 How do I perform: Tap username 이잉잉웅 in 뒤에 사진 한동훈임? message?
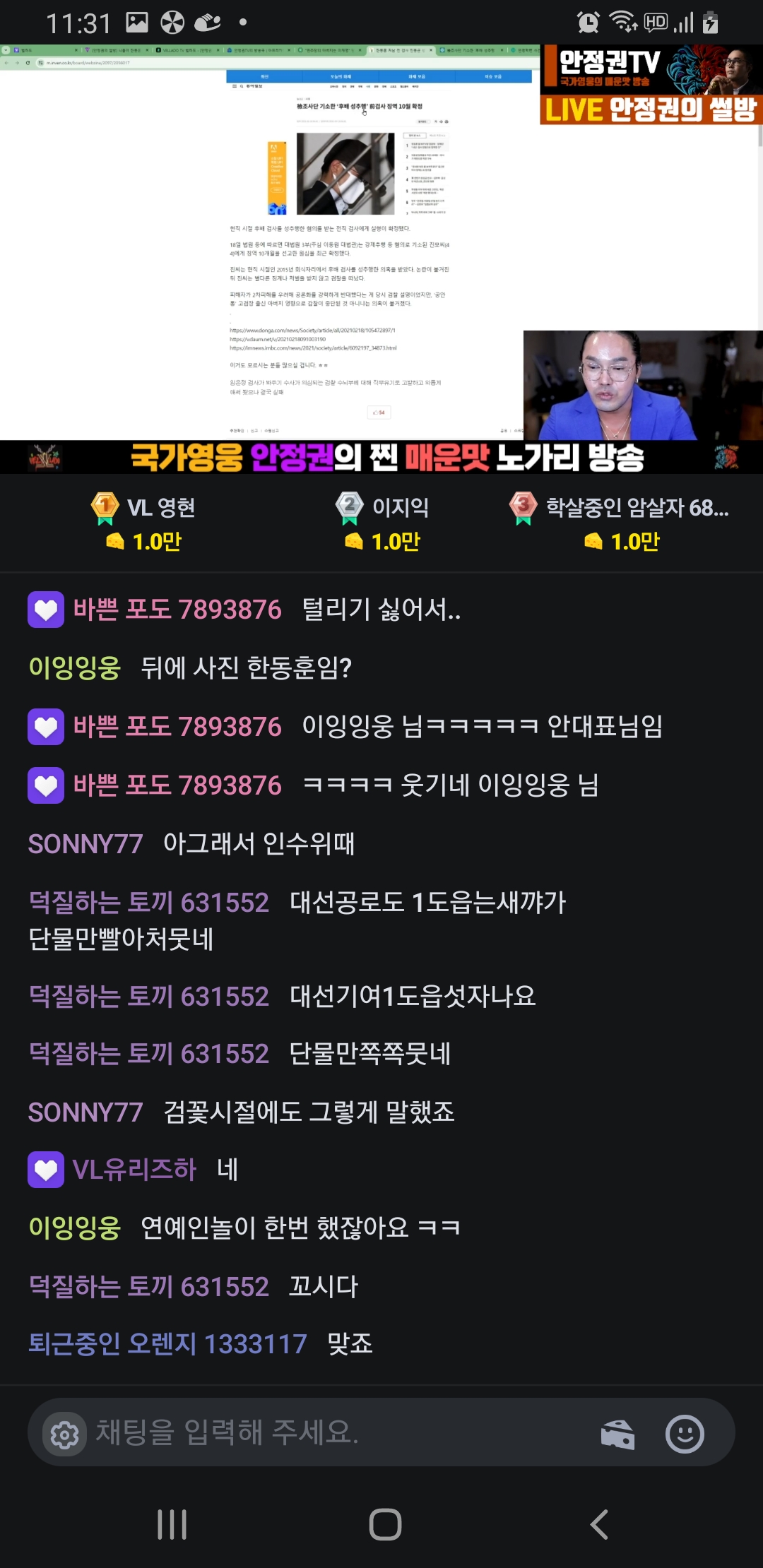[x=75, y=668]
